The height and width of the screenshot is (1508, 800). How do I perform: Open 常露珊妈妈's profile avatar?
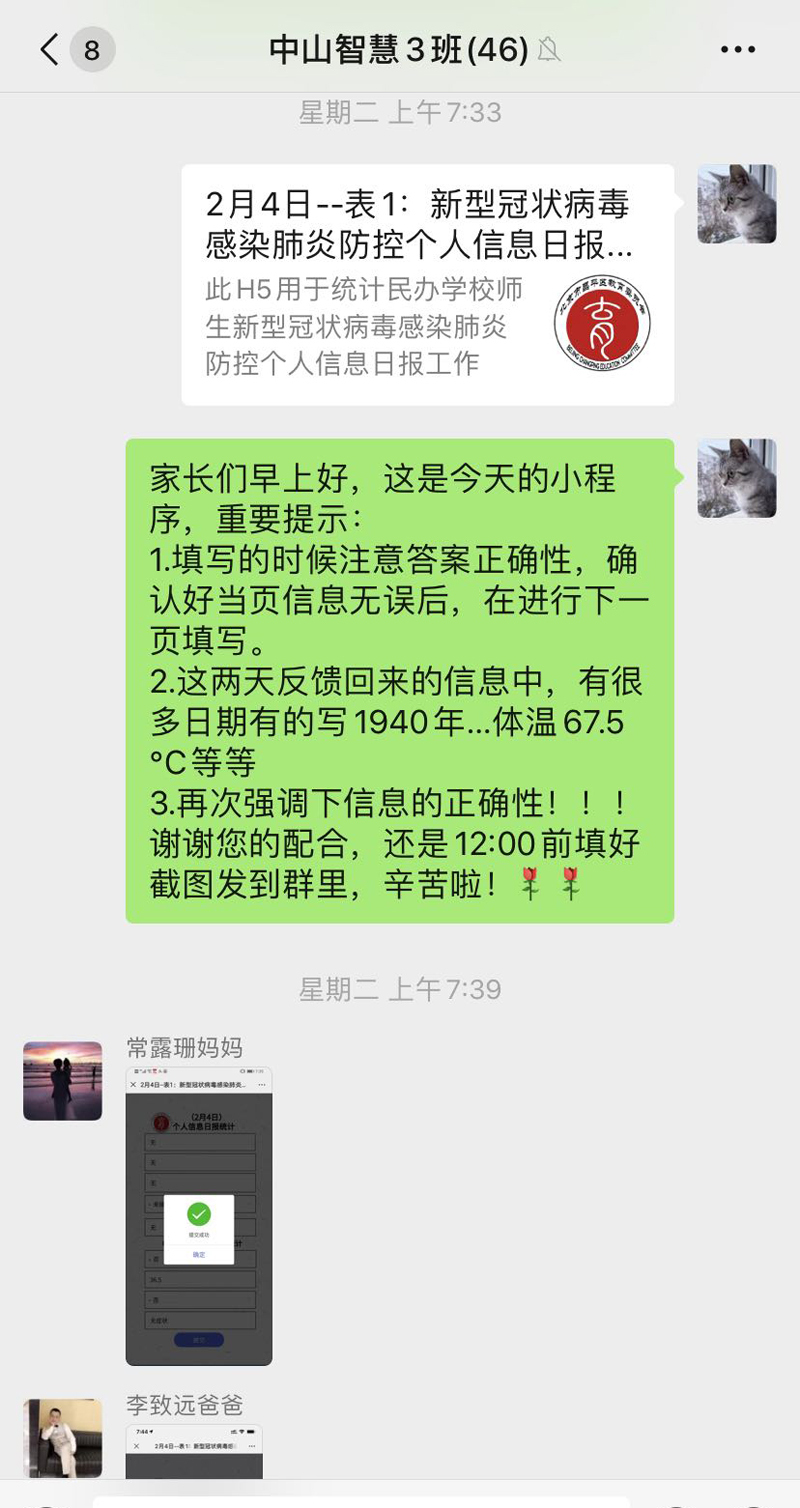(63, 1081)
